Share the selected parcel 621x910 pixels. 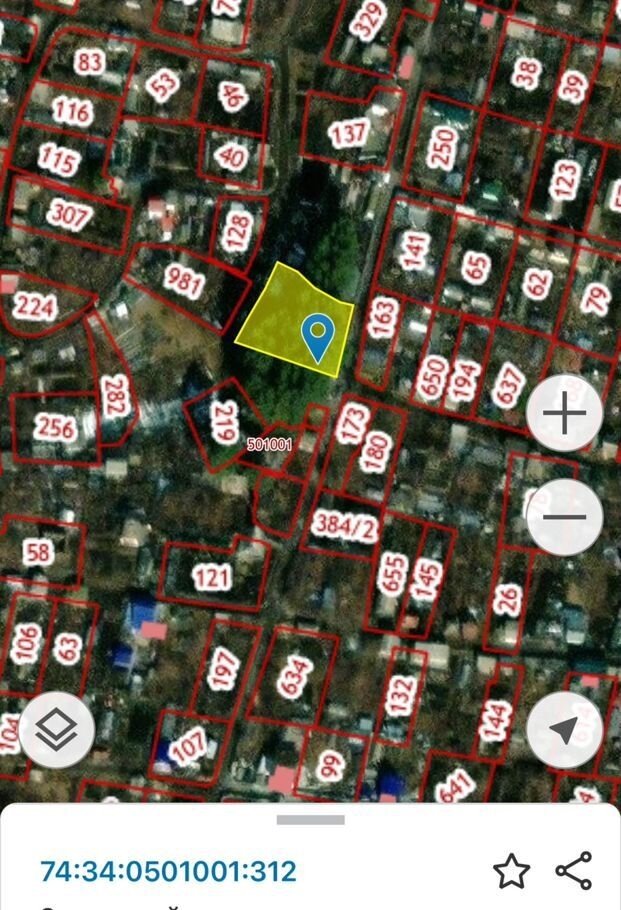point(574,871)
